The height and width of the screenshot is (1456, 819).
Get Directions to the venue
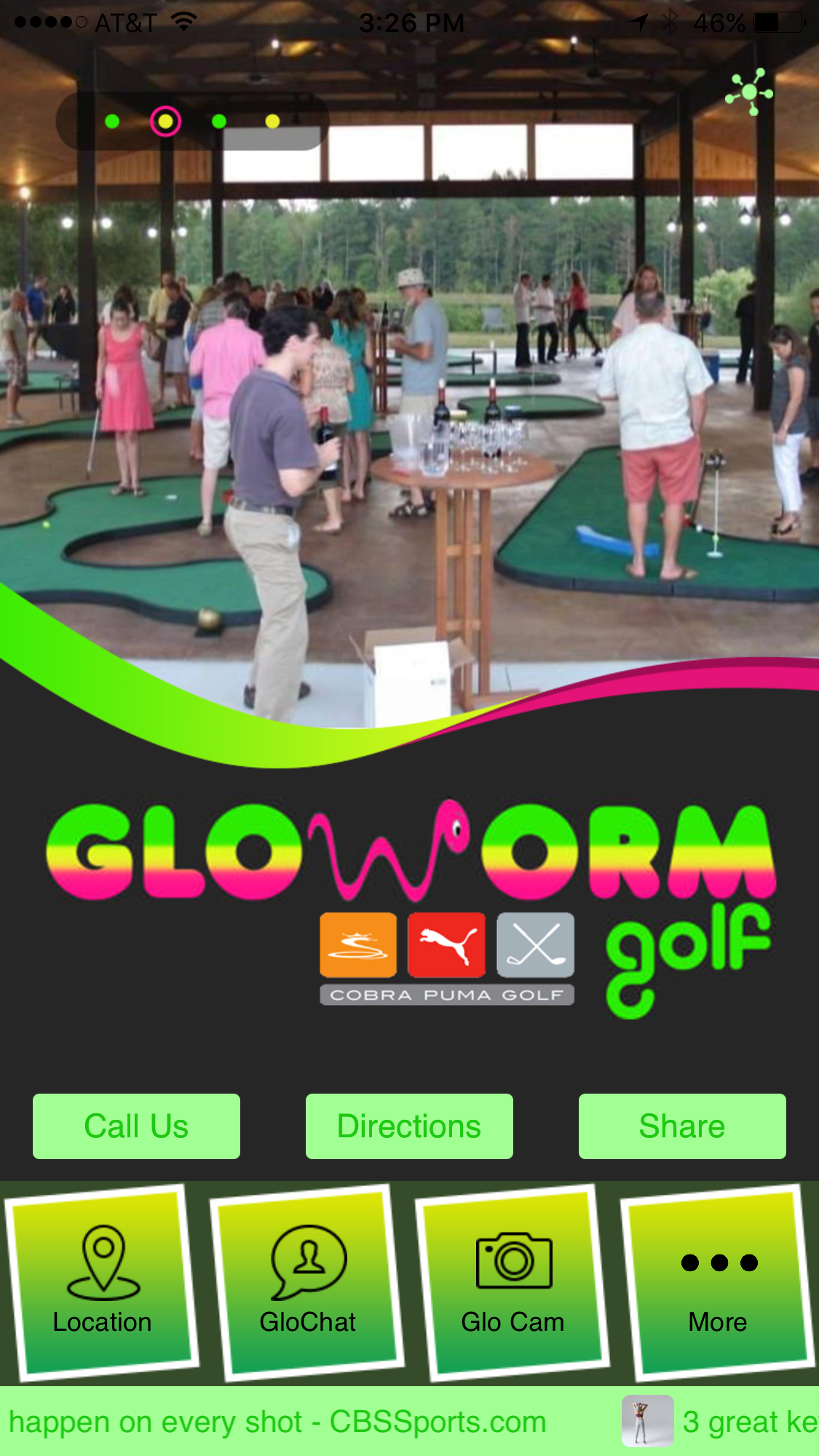(x=409, y=1126)
